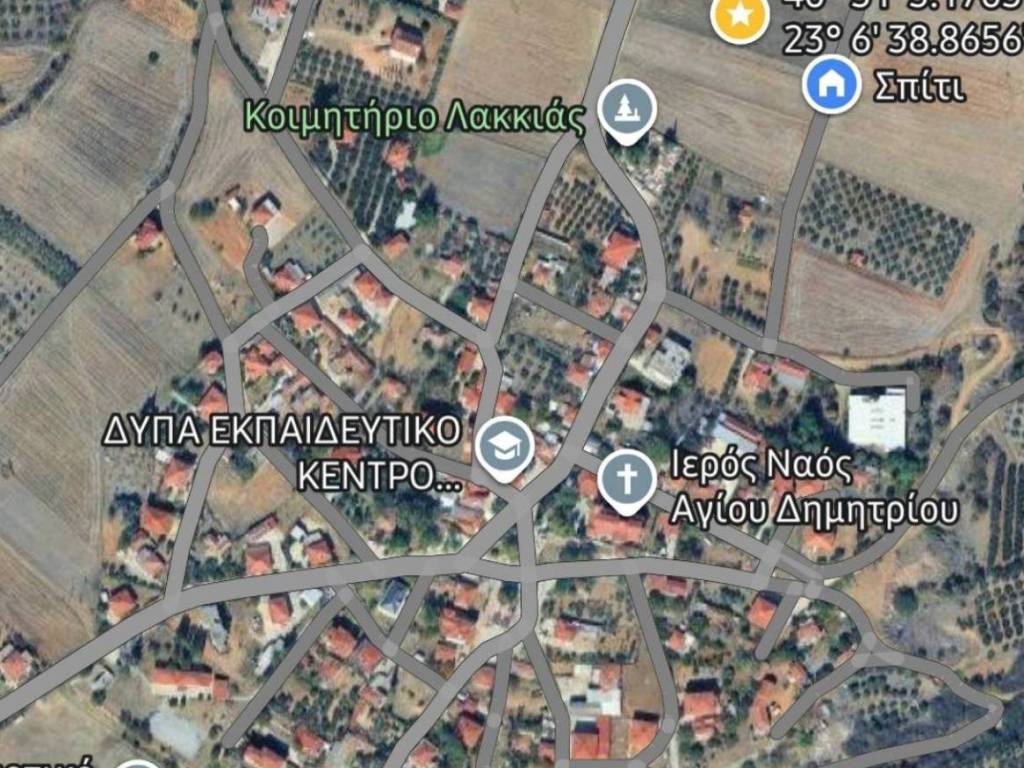This screenshot has width=1024, height=768.
Task: Open the Κοιμητήριο Λακκιάς cemetery pin
Action: pyautogui.click(x=627, y=109)
